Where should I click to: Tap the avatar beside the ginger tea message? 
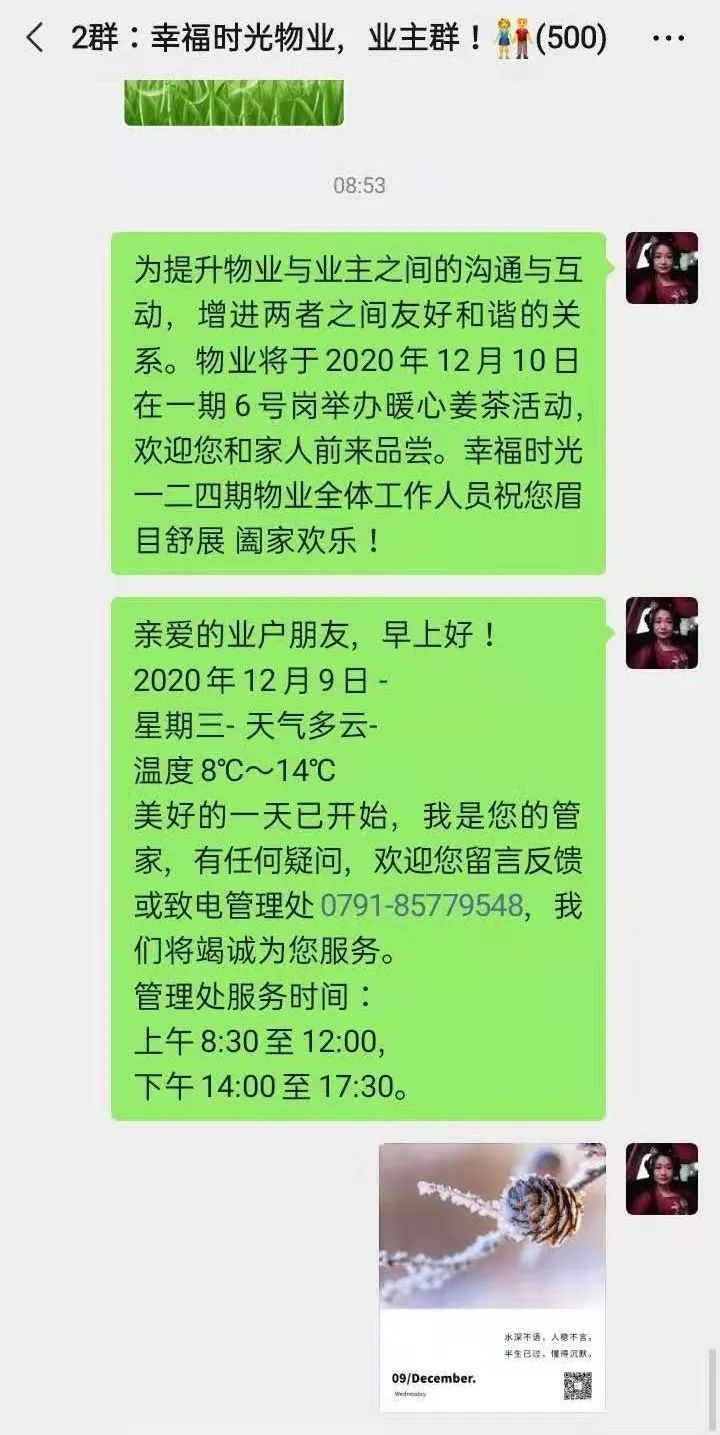tap(661, 268)
